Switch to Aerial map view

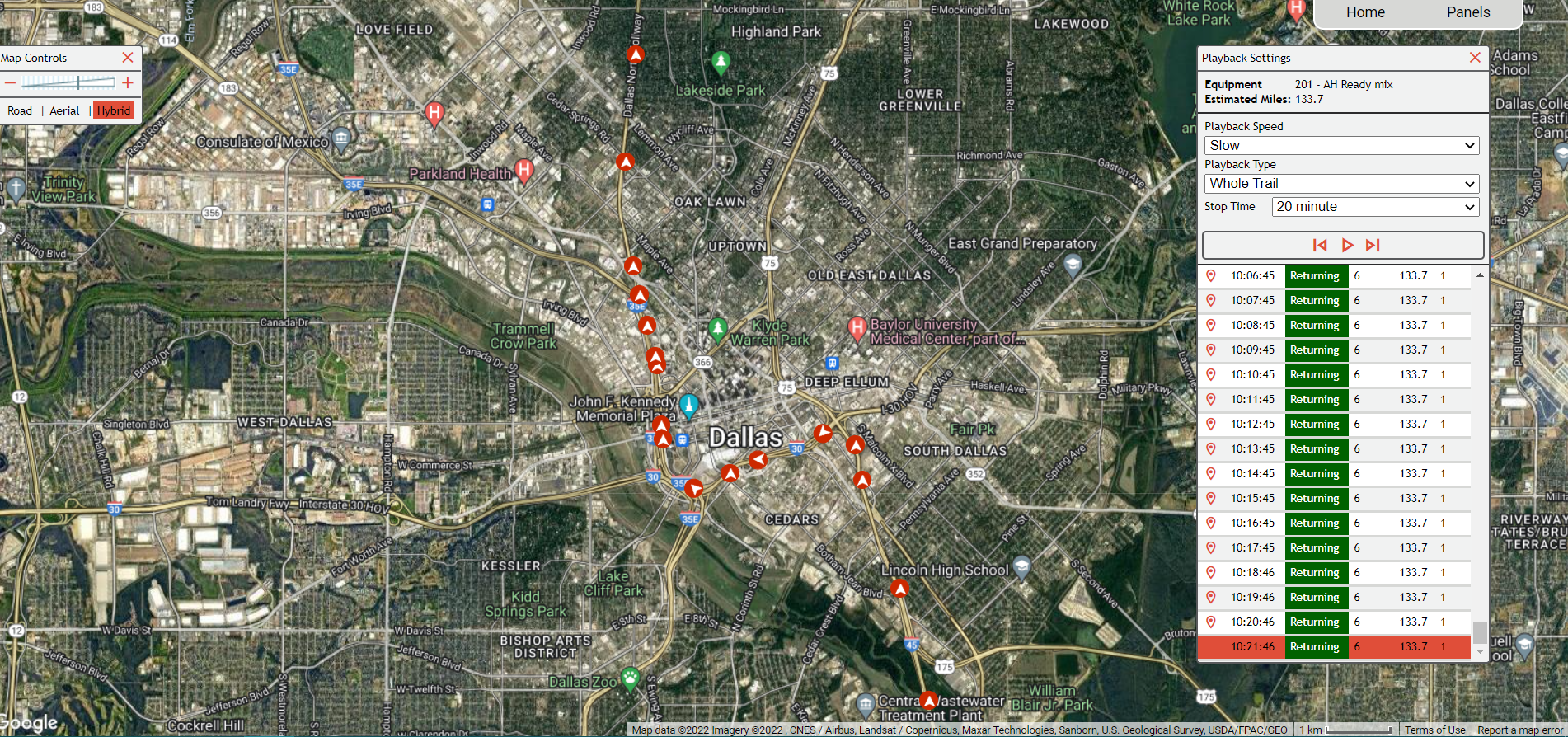pyautogui.click(x=64, y=110)
